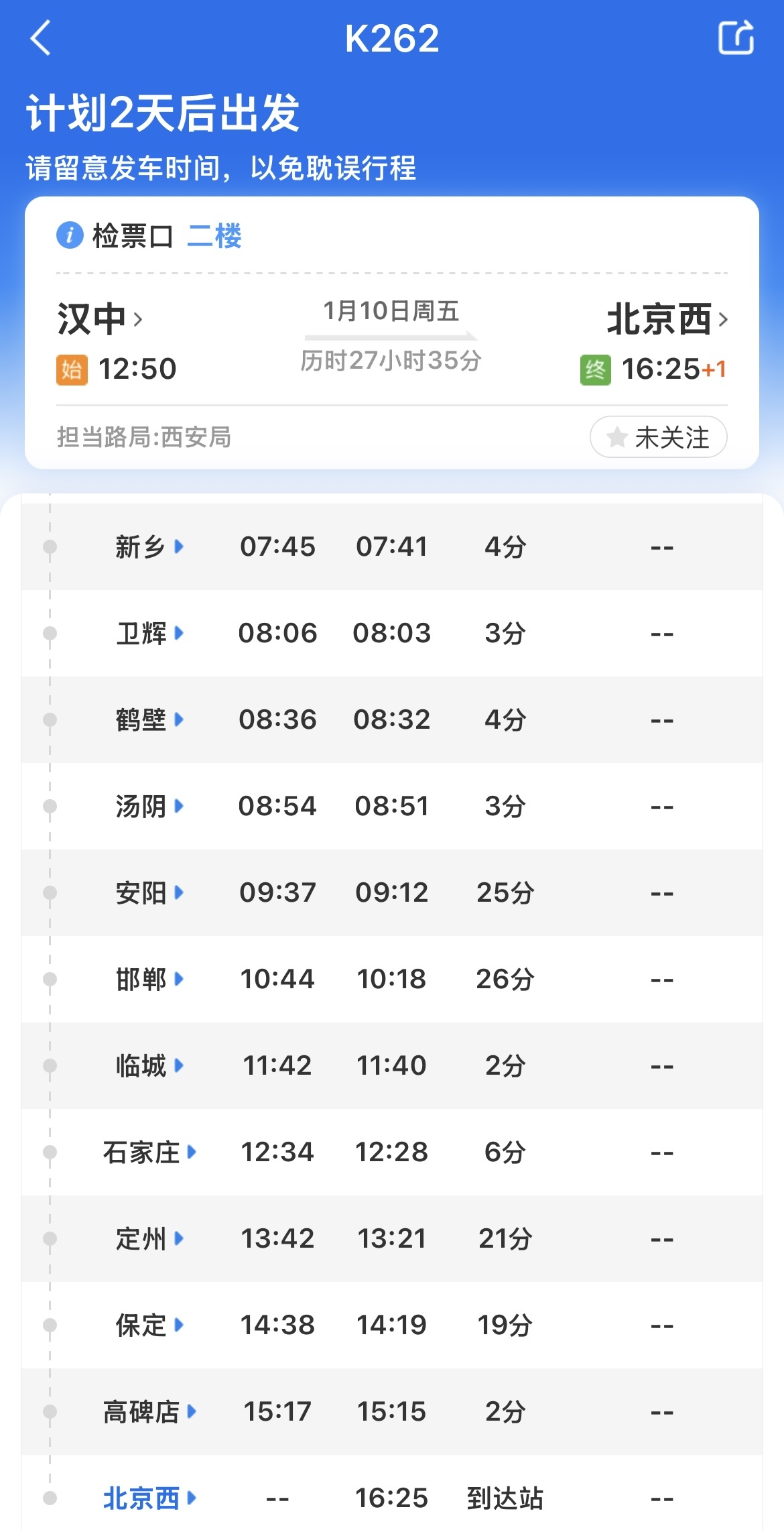Screen dimensions: 784x1538
Task: Open the 保定 station stop
Action: 149,1325
